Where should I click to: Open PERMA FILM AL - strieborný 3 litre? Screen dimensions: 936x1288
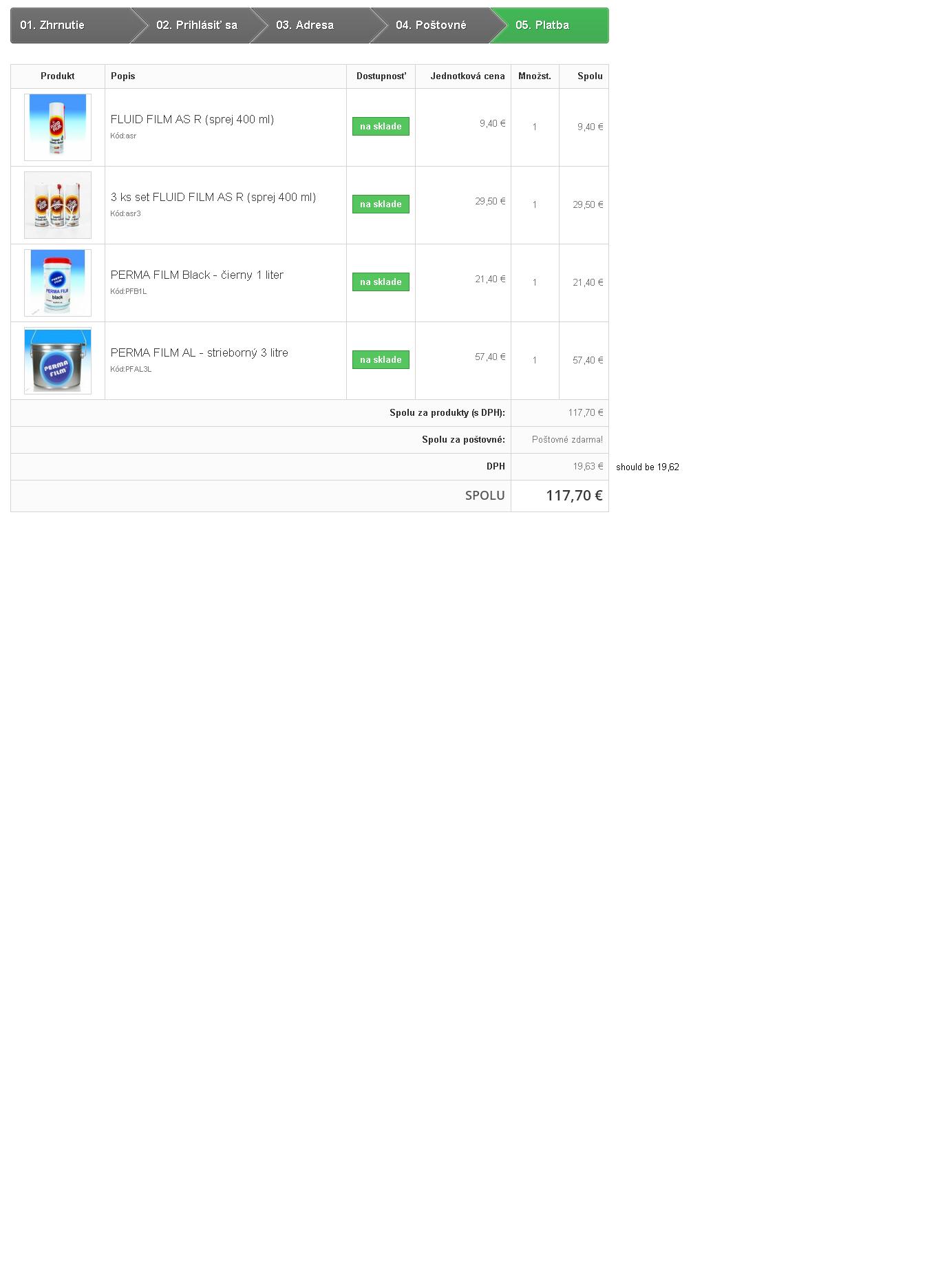199,353
